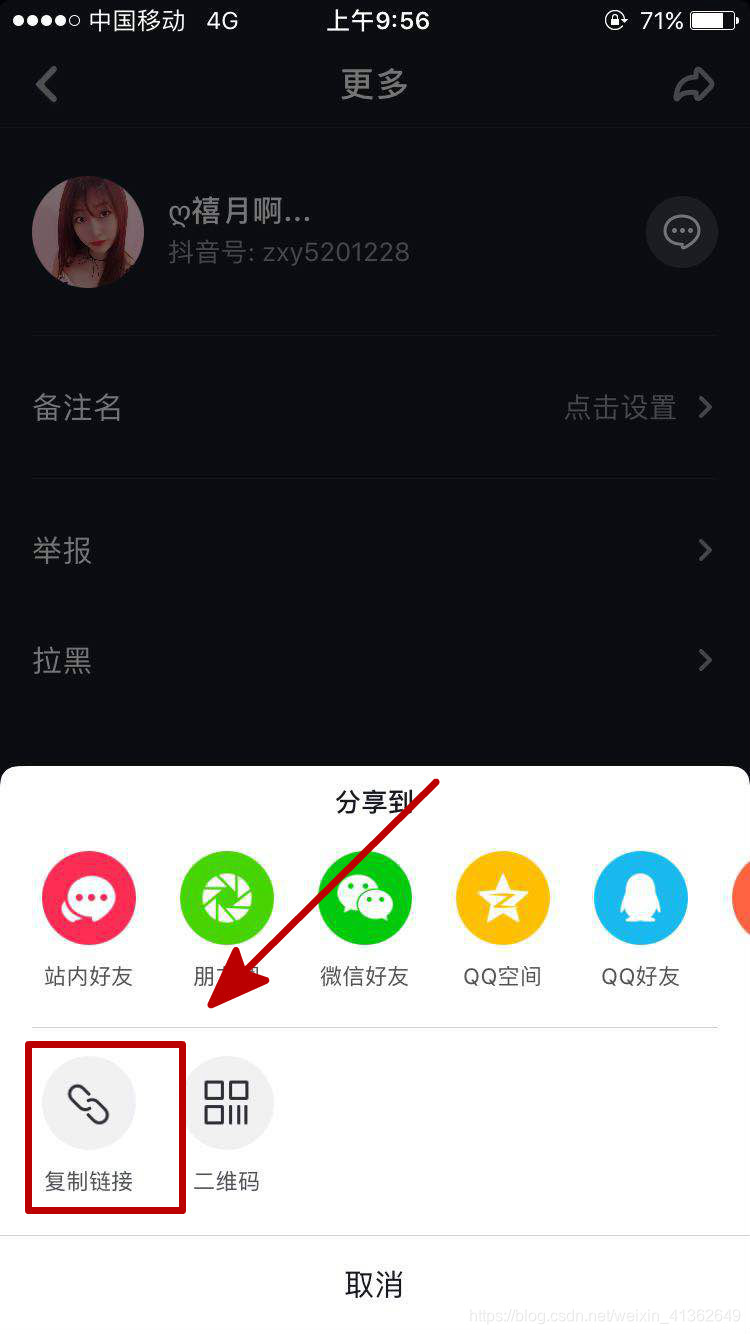Image resolution: width=750 pixels, height=1334 pixels.
Task: Tap 取消 to close the share sheet
Action: tap(374, 1284)
